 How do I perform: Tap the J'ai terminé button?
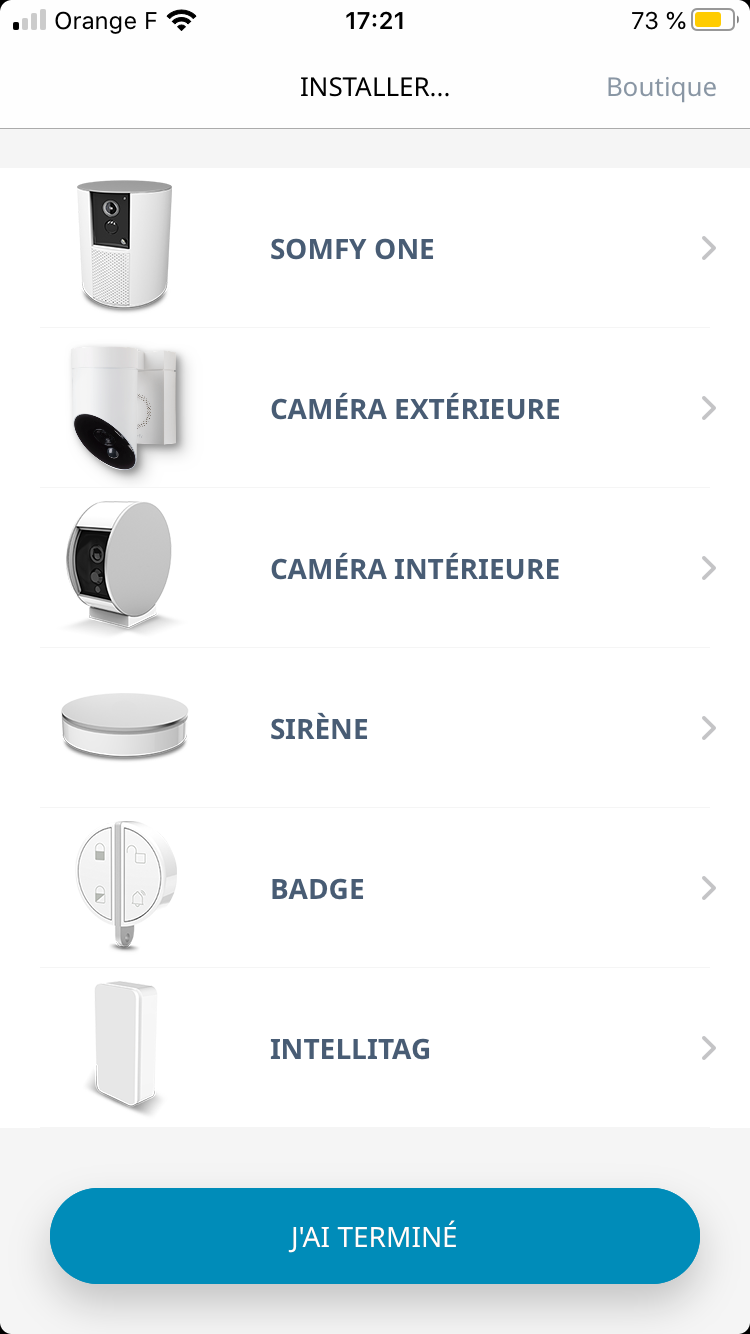(x=374, y=1236)
